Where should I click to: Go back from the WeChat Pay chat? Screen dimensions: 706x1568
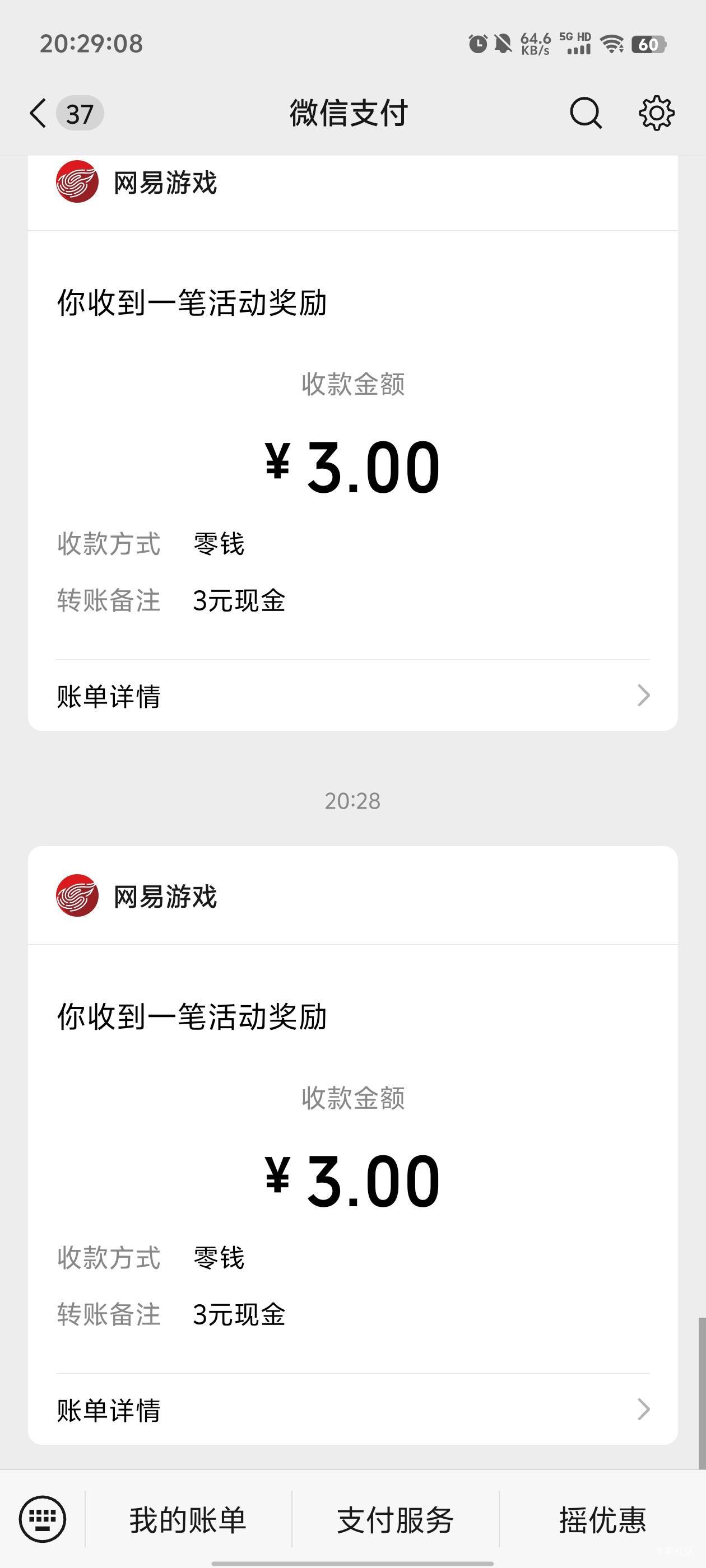(38, 114)
